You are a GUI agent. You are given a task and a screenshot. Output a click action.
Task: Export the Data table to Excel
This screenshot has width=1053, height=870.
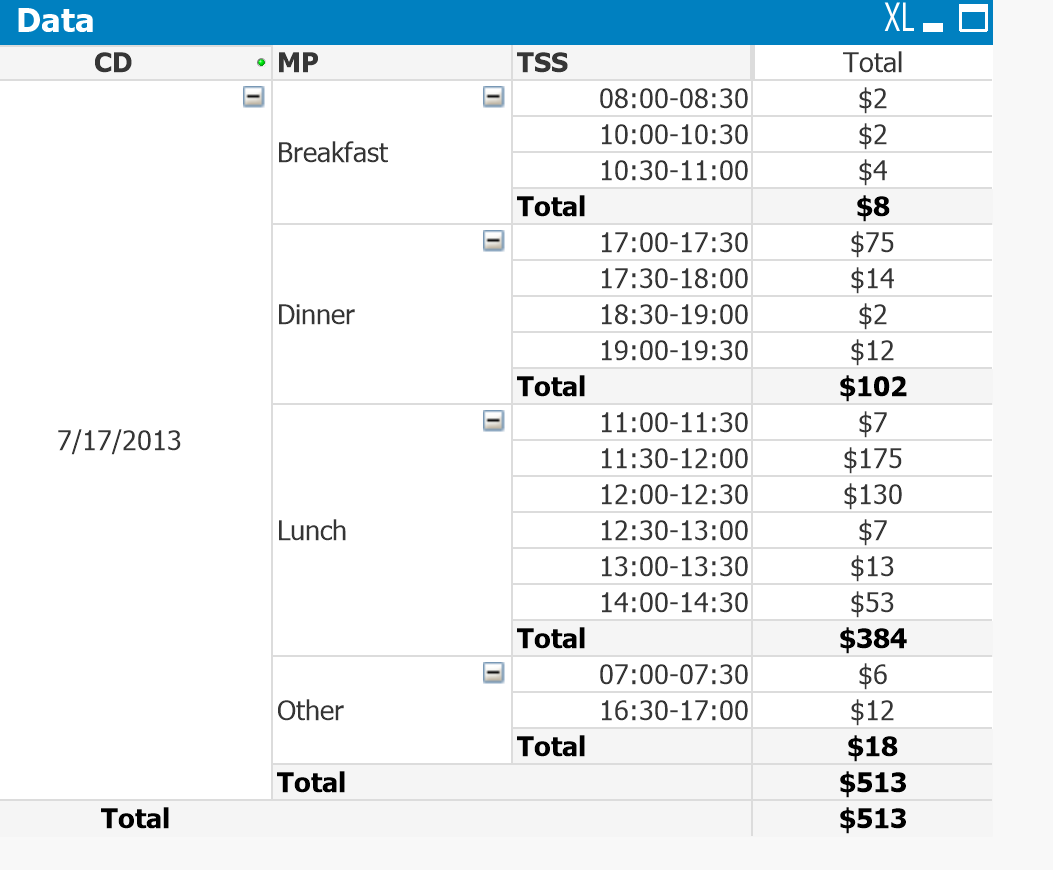pos(899,19)
